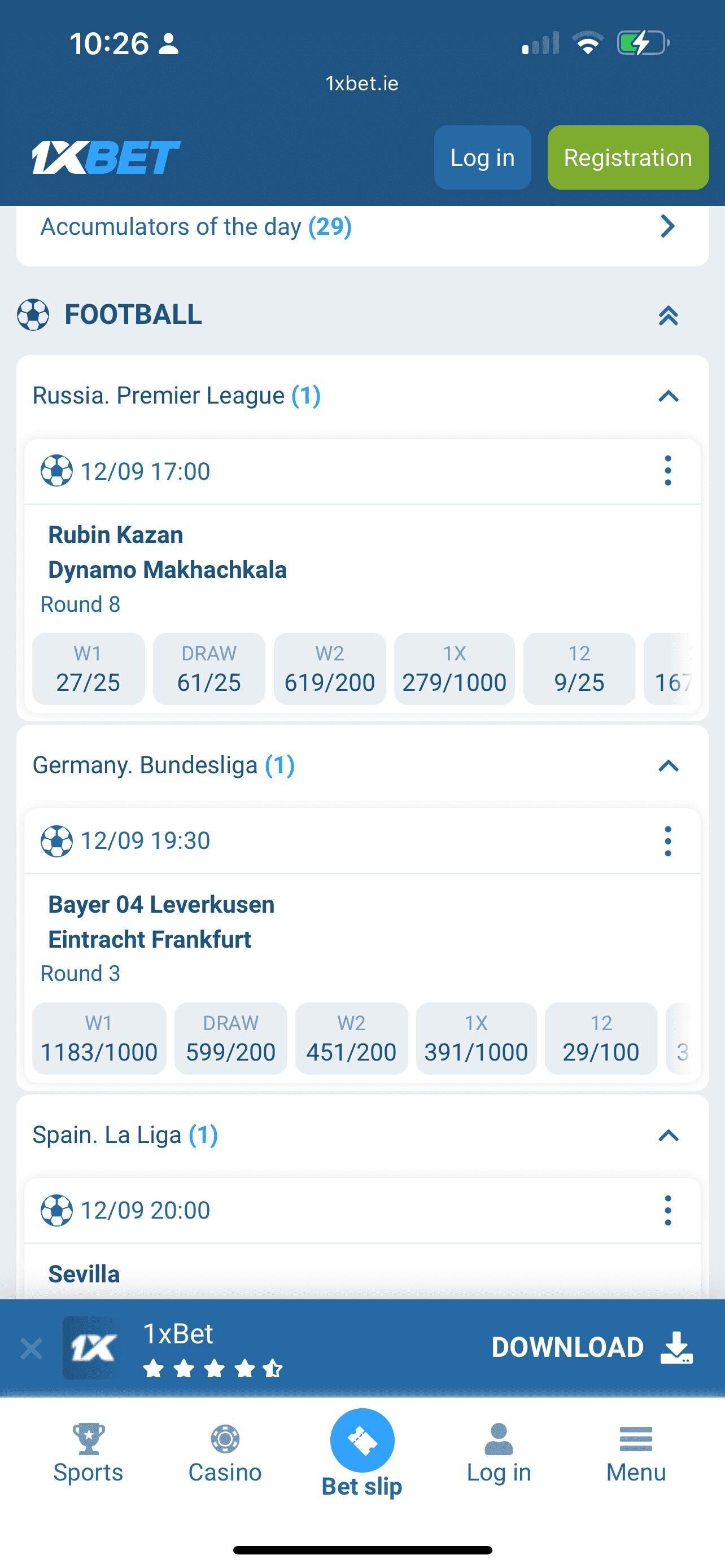Download the 1xBet app

(x=591, y=1347)
